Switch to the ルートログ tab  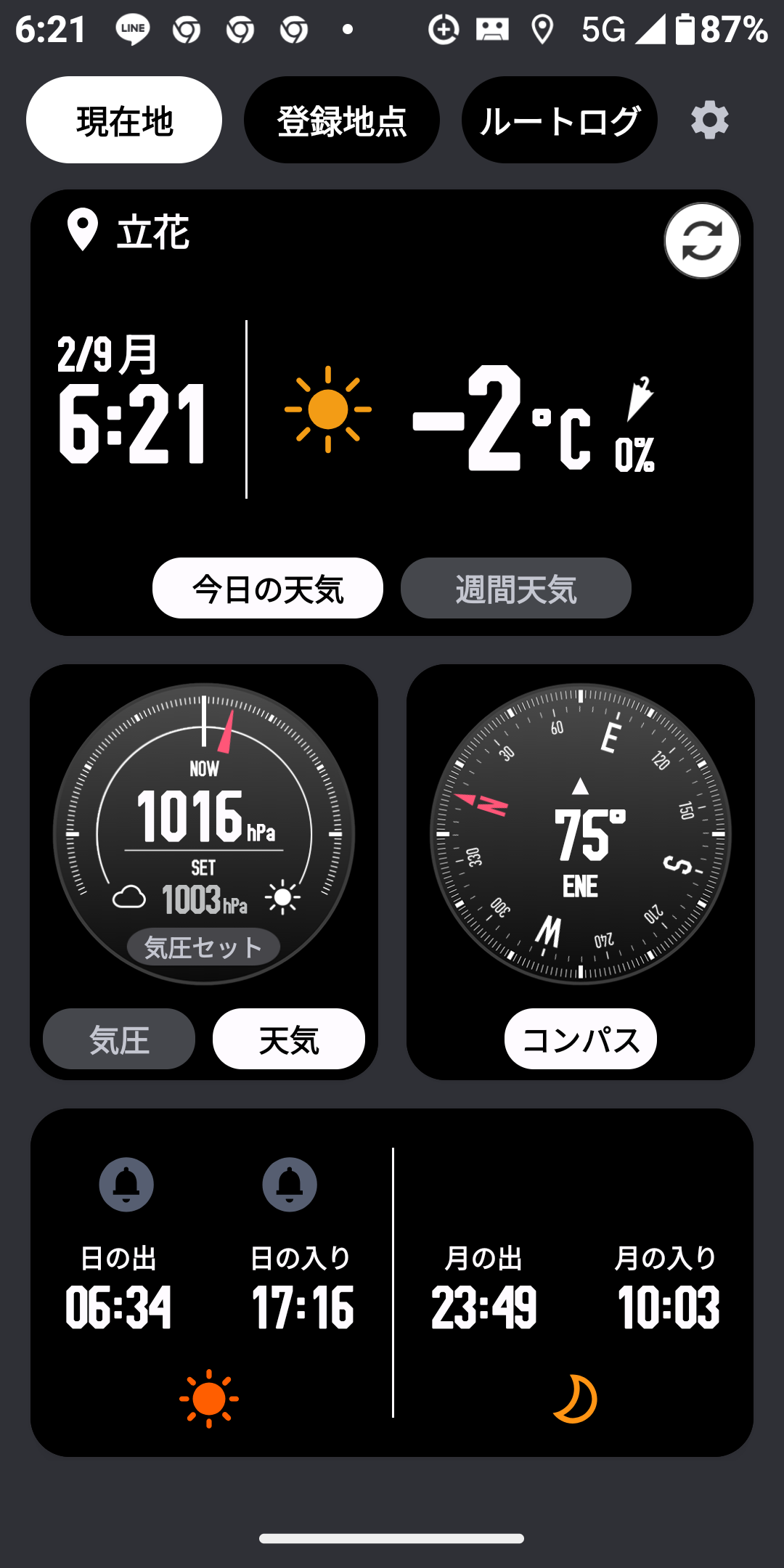[559, 120]
